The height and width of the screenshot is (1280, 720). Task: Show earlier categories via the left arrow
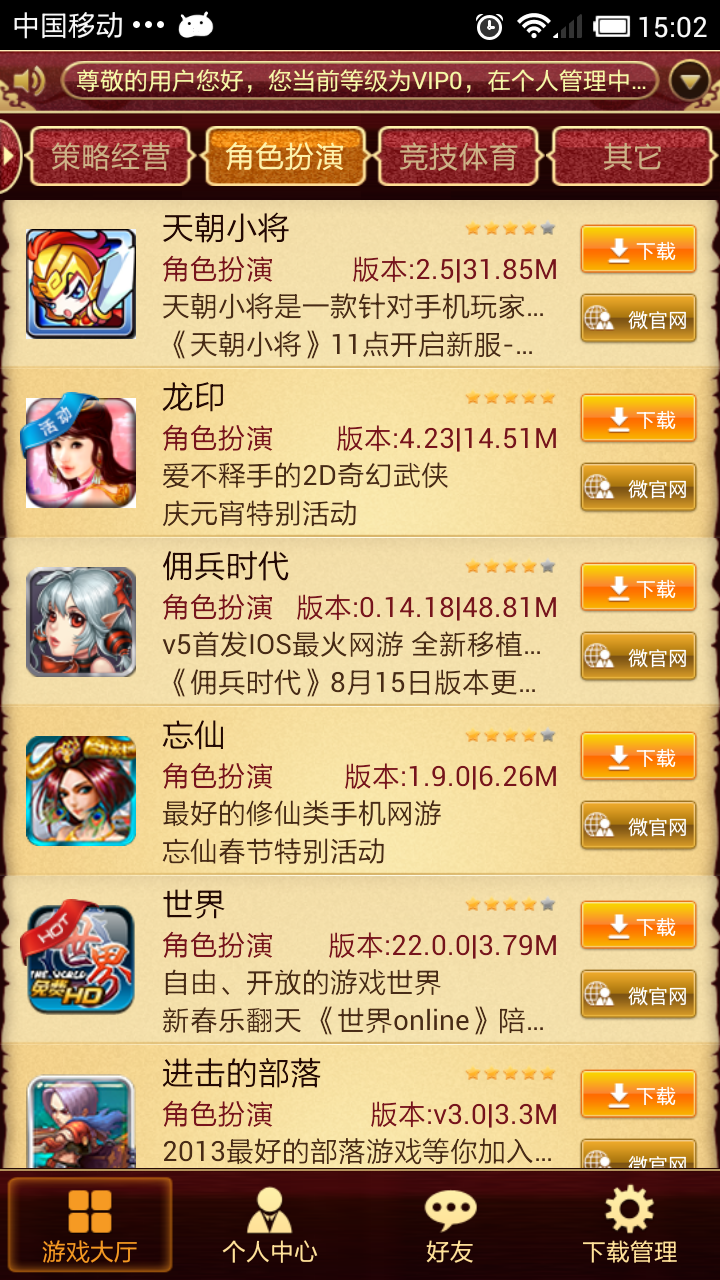[9, 156]
